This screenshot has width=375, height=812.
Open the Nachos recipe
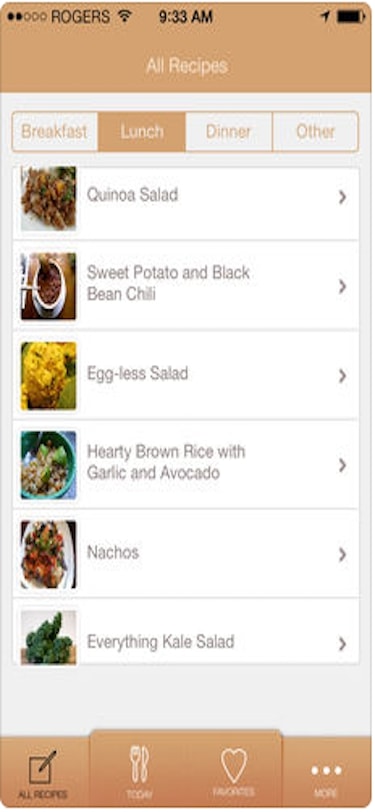186,554
